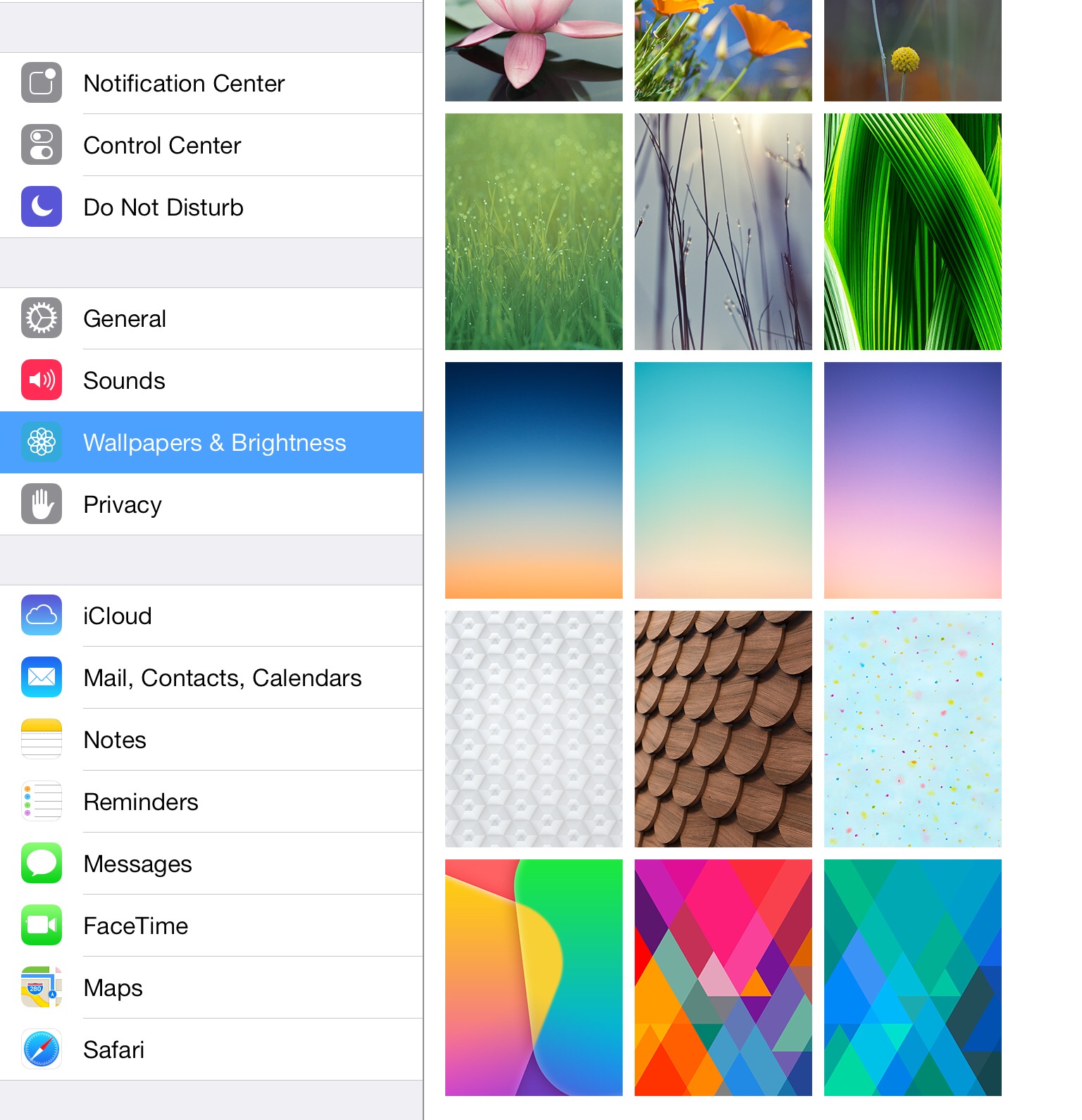Open Sounds settings
Viewport: 1082px width, 1120px height.
(x=211, y=380)
